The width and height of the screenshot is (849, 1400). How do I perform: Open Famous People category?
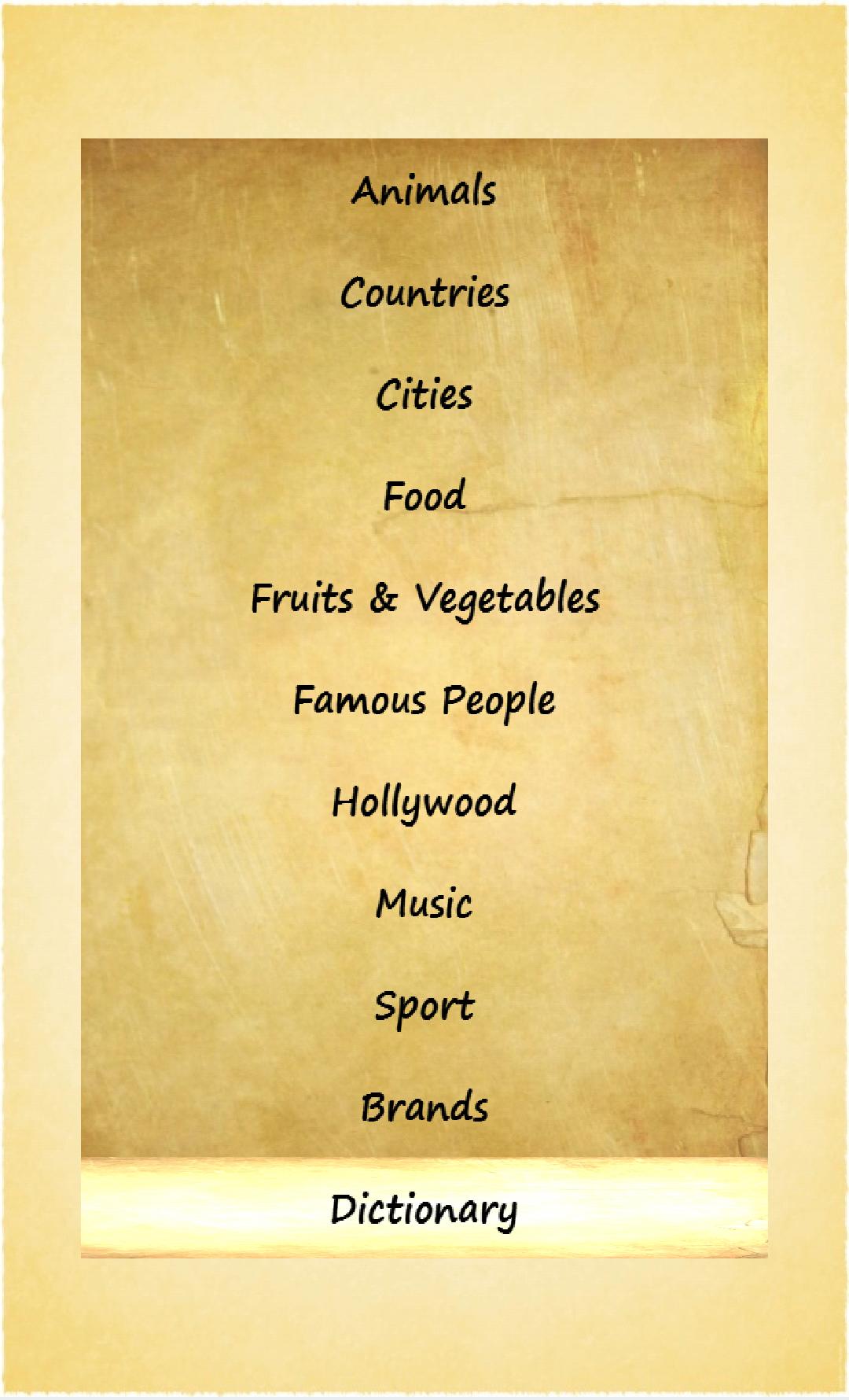424,700
